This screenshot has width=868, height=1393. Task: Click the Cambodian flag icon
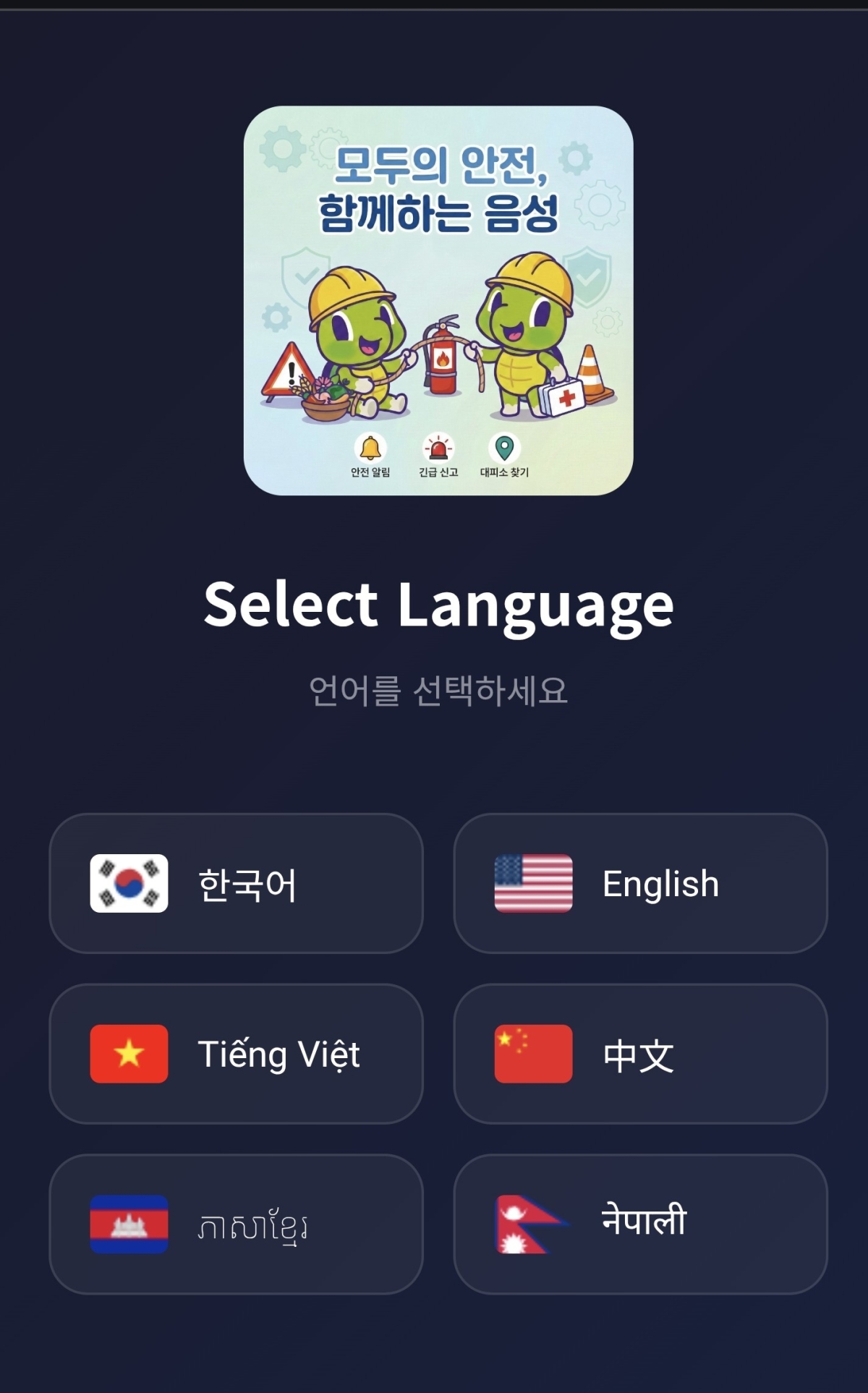[127, 1224]
